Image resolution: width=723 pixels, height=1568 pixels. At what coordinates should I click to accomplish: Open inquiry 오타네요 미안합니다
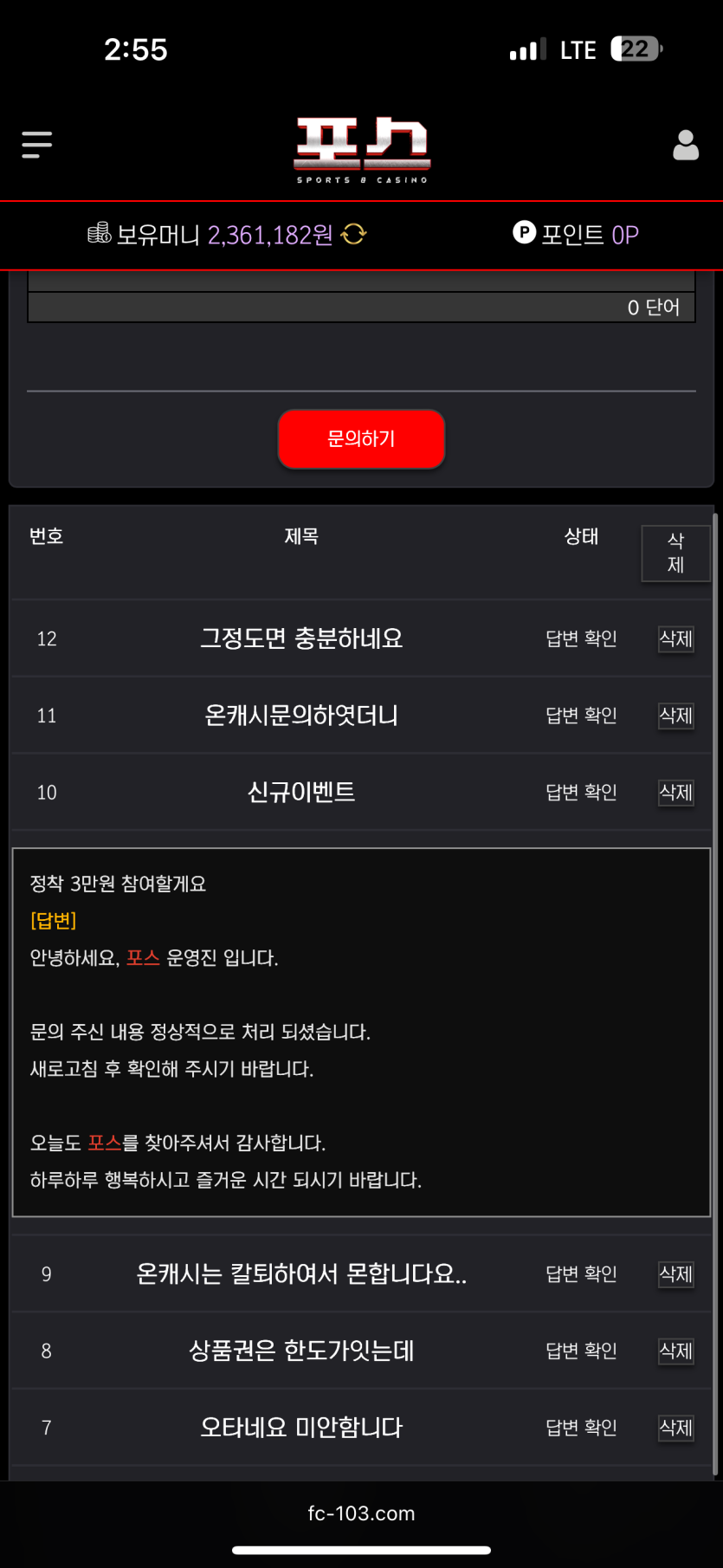tap(301, 1428)
